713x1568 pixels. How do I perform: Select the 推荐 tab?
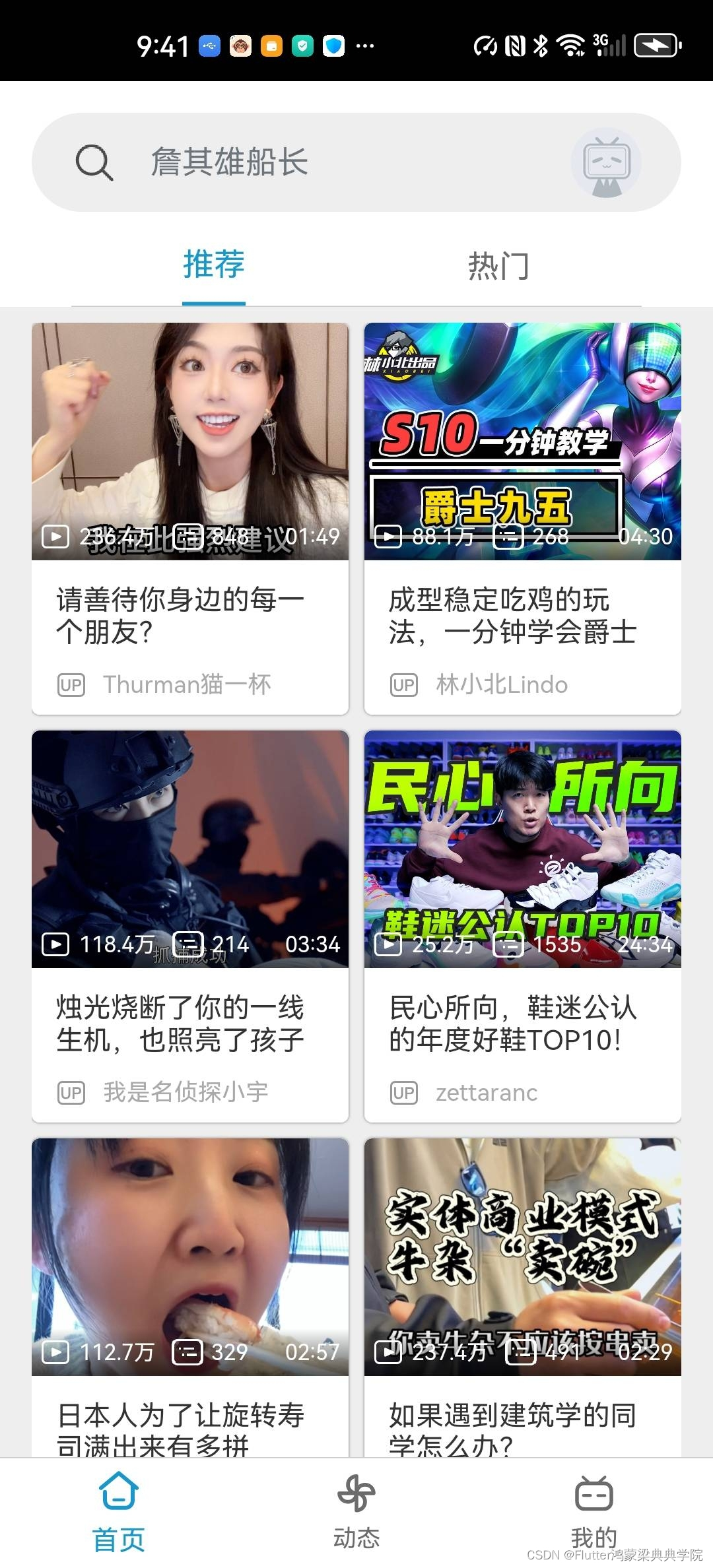(x=214, y=265)
